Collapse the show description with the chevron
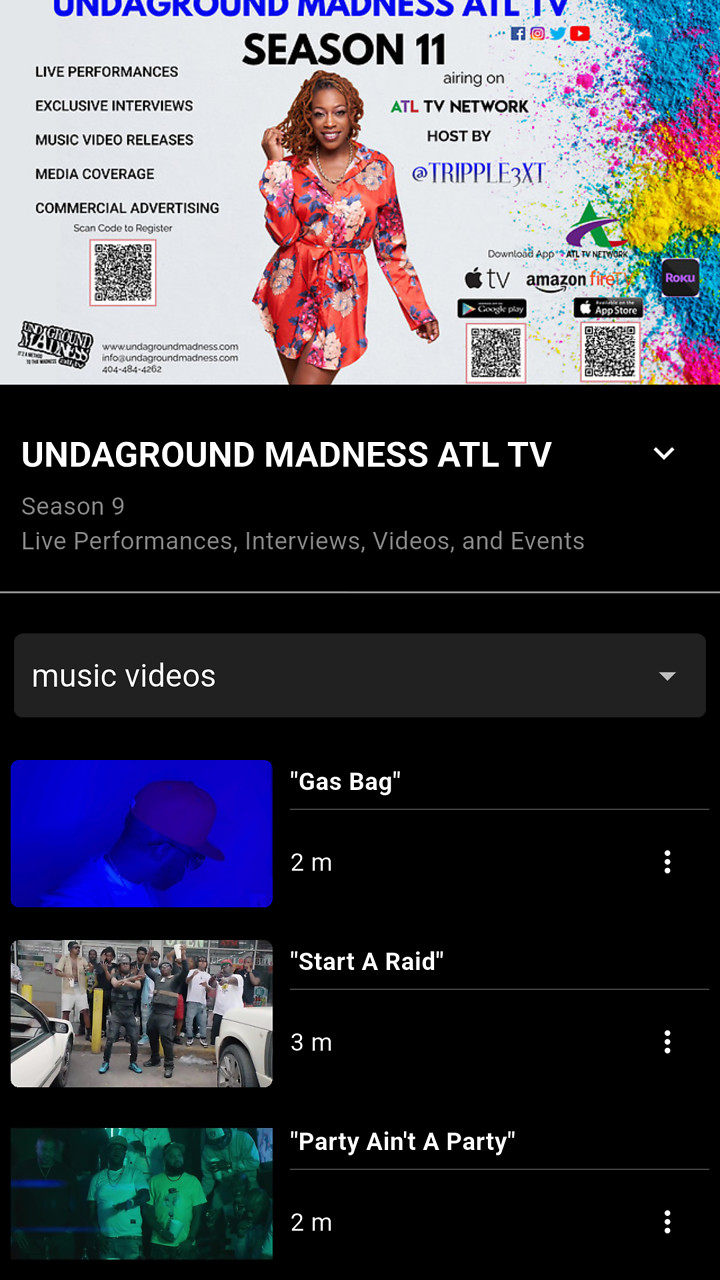The height and width of the screenshot is (1280, 720). 664,453
